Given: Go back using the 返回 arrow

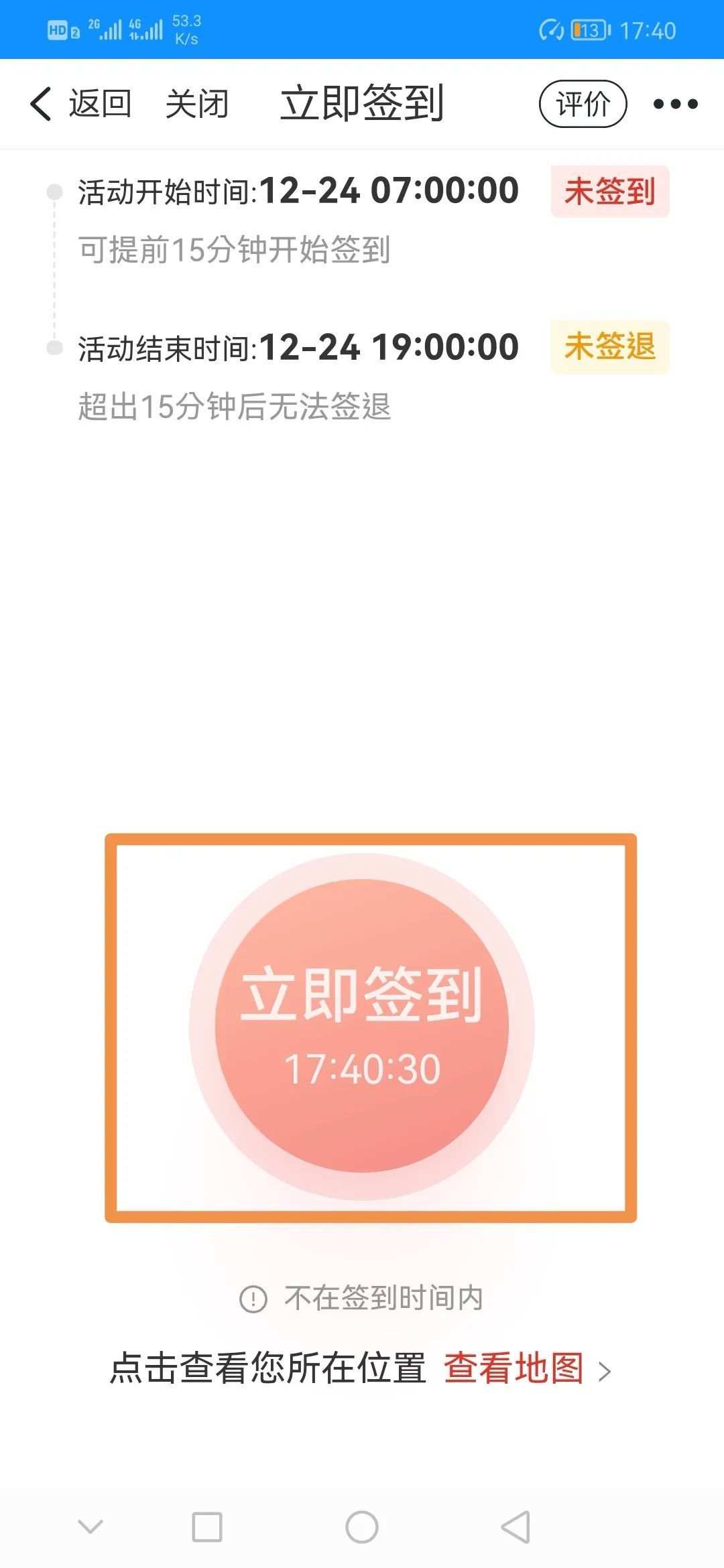Looking at the screenshot, I should (79, 104).
